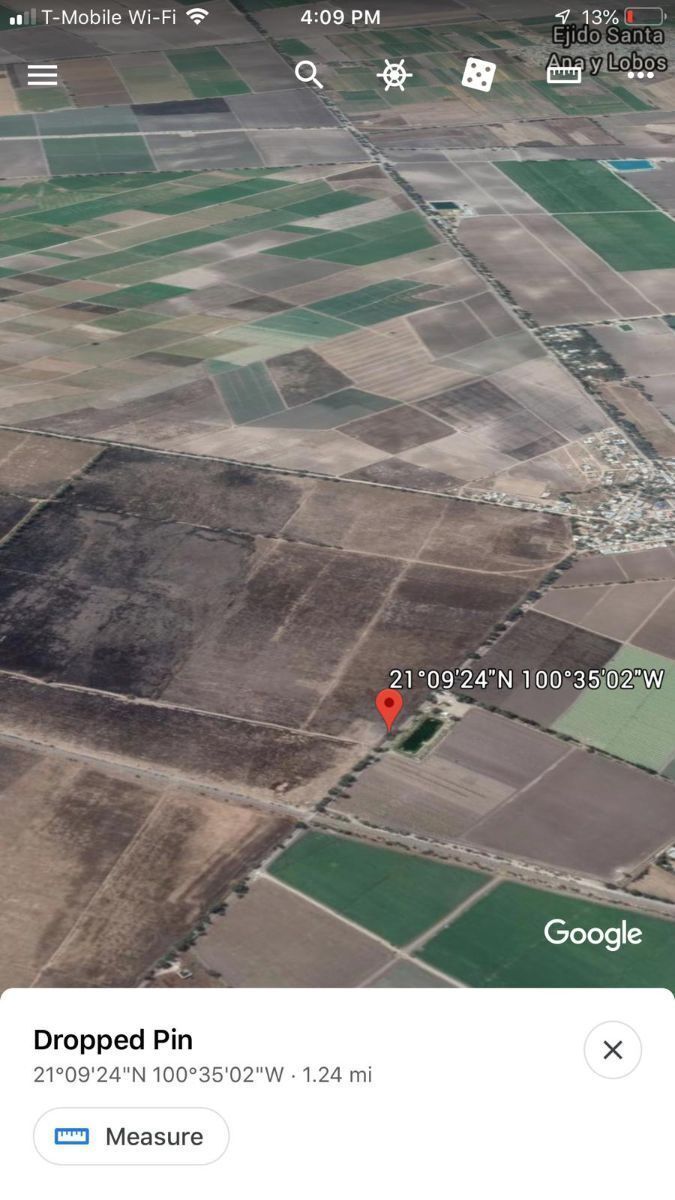Open the overflow menu dots

[640, 76]
